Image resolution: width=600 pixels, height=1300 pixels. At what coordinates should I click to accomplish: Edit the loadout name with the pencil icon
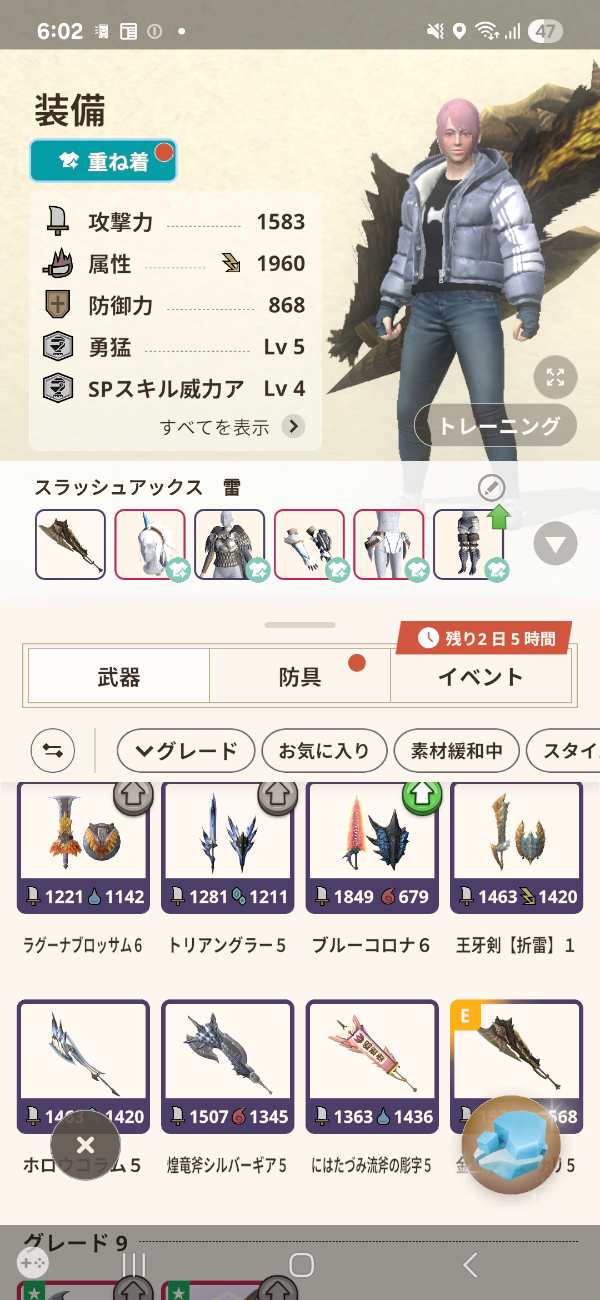click(491, 488)
